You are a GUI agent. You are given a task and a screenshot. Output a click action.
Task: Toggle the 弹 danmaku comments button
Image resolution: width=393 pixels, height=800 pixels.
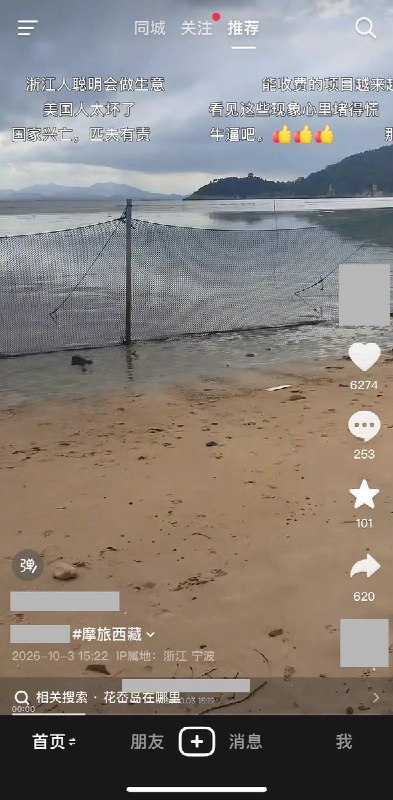coord(28,565)
